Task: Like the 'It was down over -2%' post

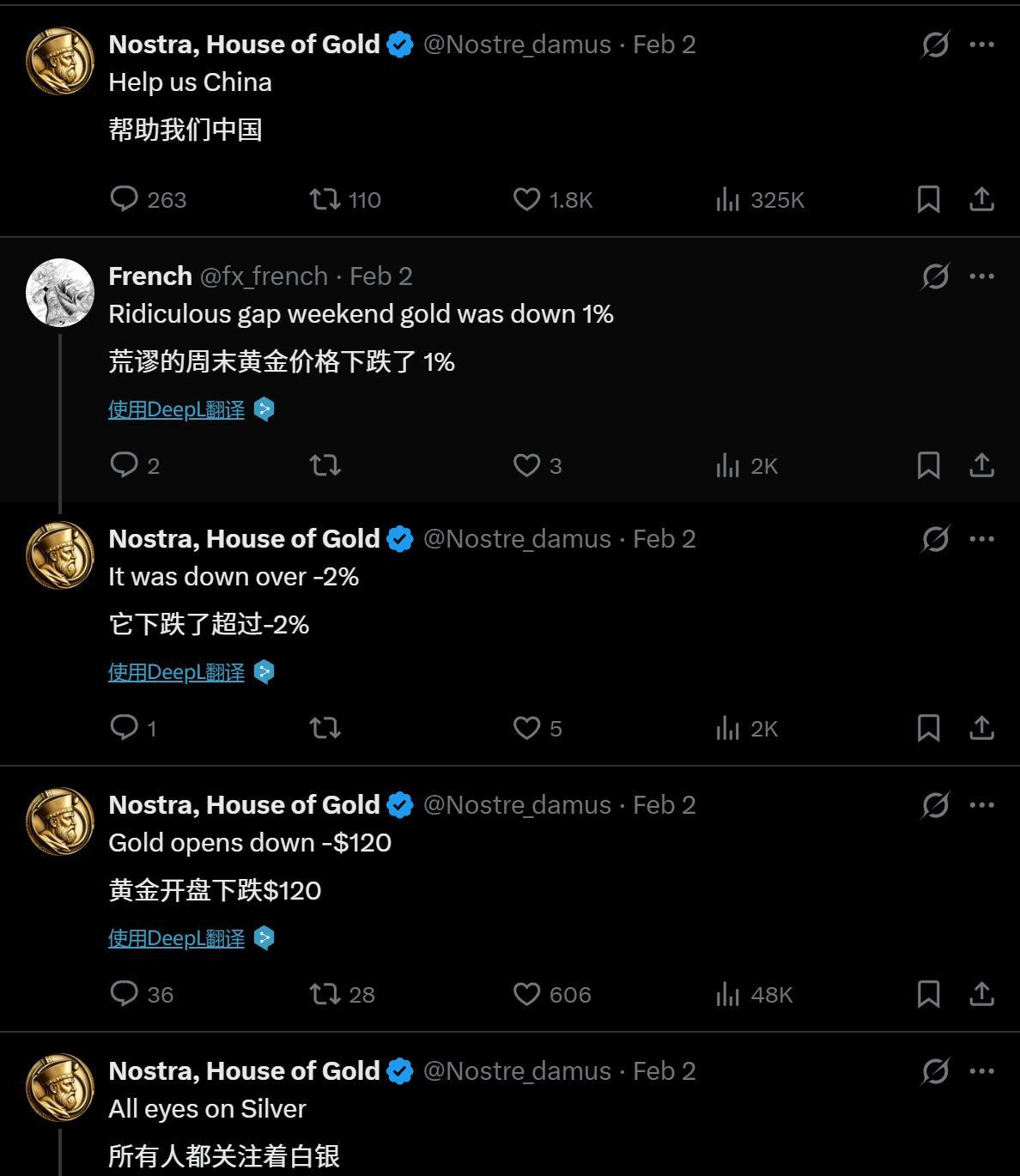Action: pyautogui.click(x=526, y=729)
